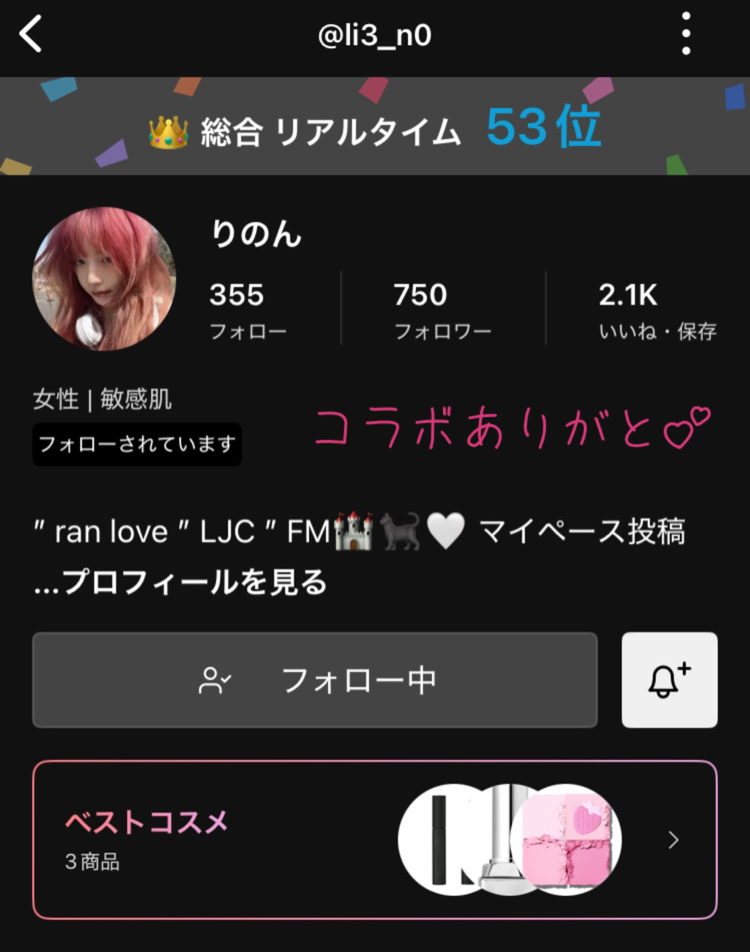Open the 355 フォロー list

tap(247, 310)
